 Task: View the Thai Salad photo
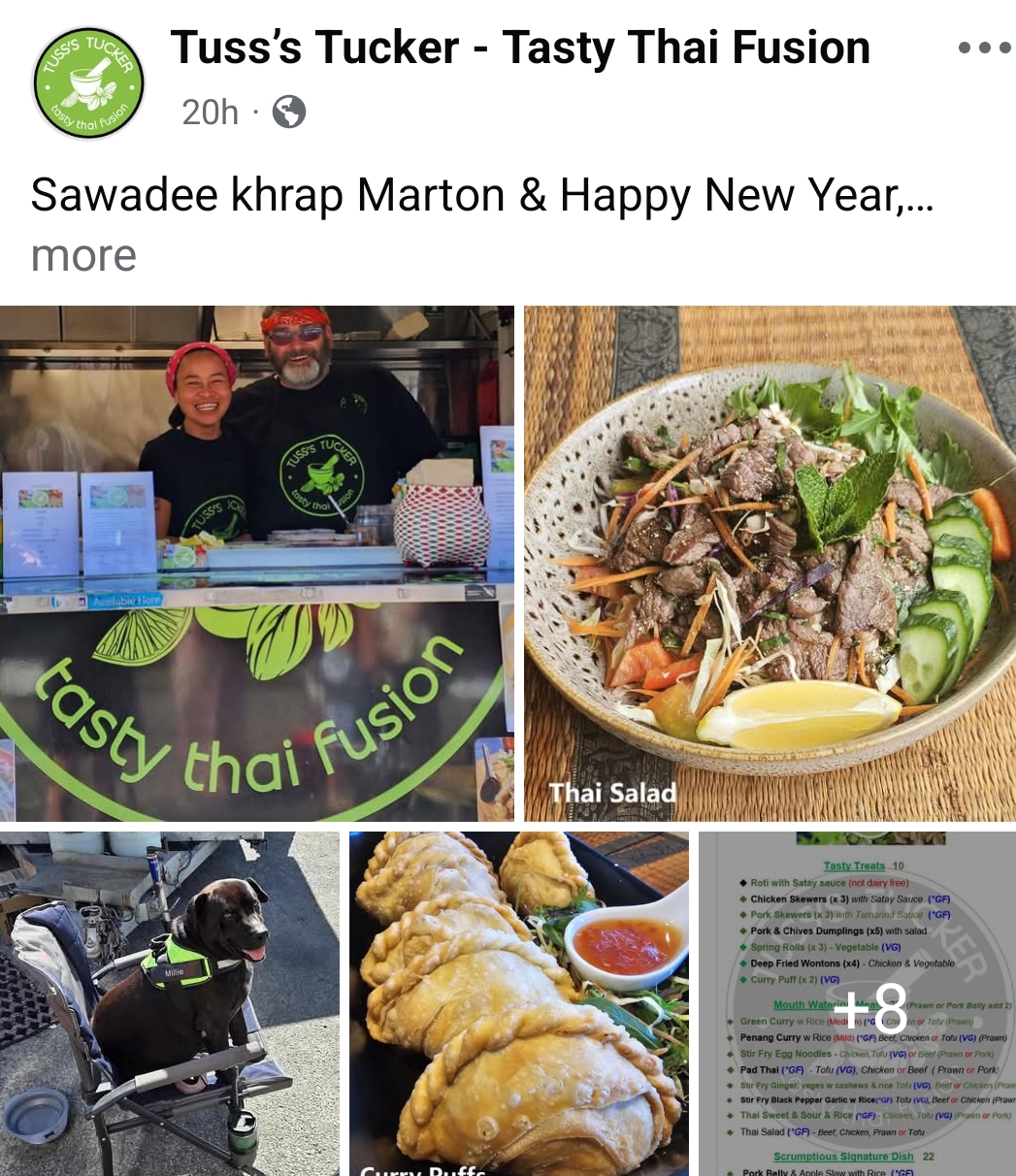click(x=770, y=563)
